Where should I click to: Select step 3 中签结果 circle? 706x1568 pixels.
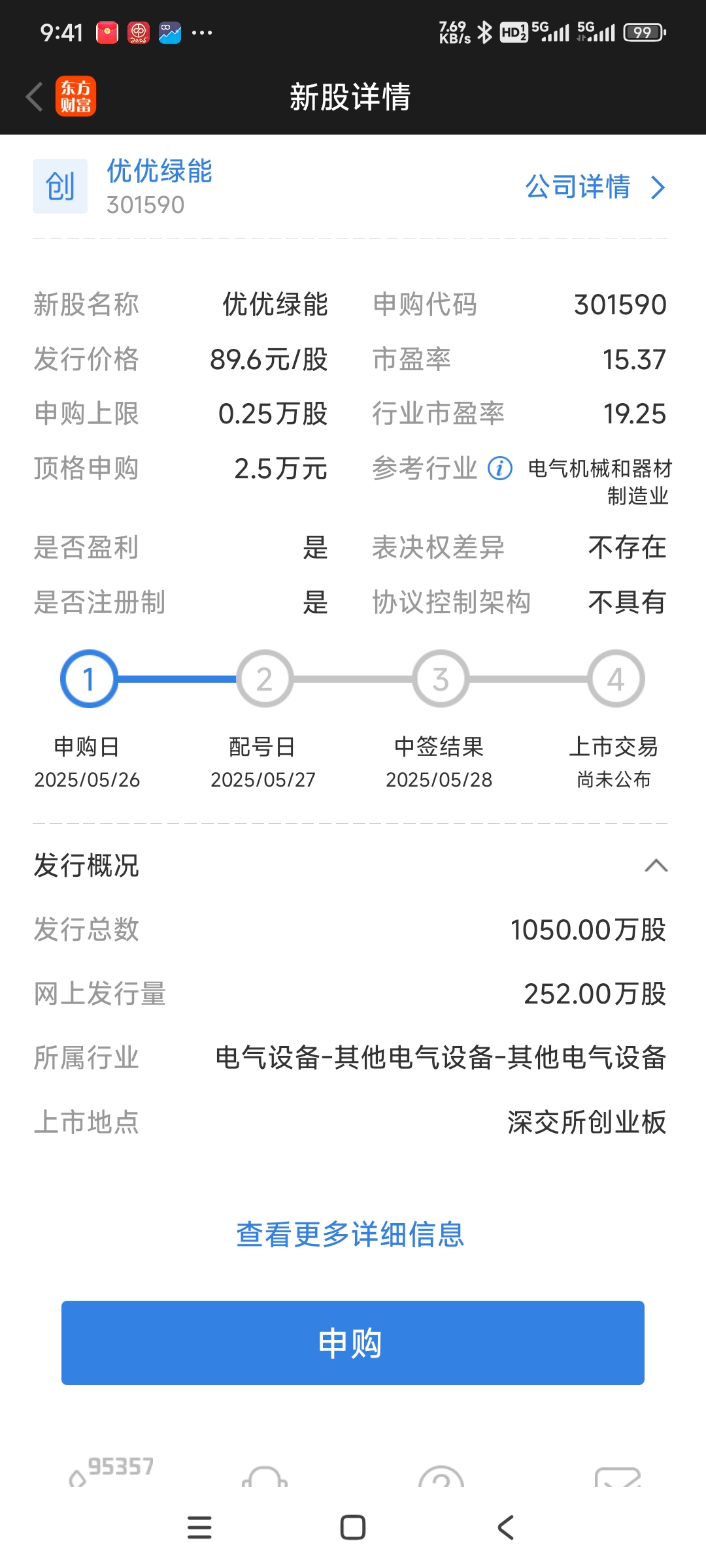tap(440, 678)
